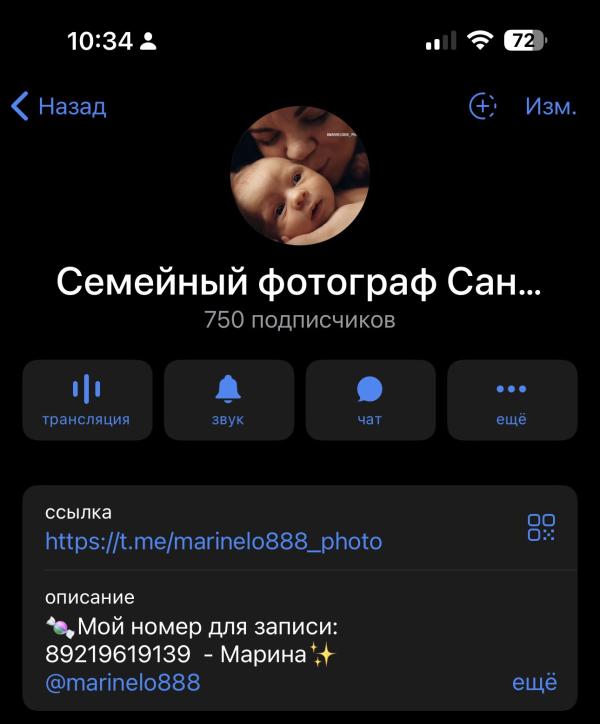Toggle notifications with the звук bell
This screenshot has height=724, width=600.
228,400
